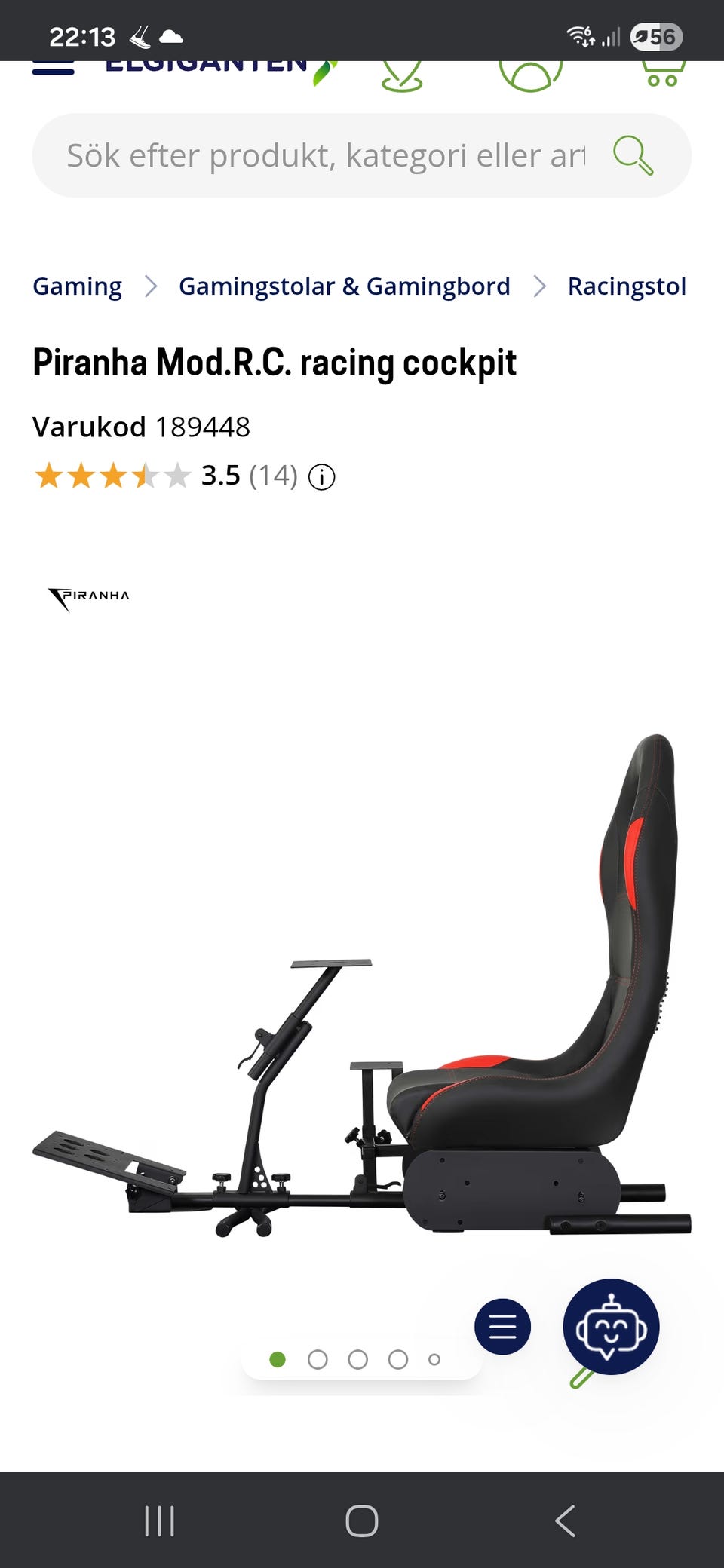Open the store locator pin icon

[x=402, y=75]
